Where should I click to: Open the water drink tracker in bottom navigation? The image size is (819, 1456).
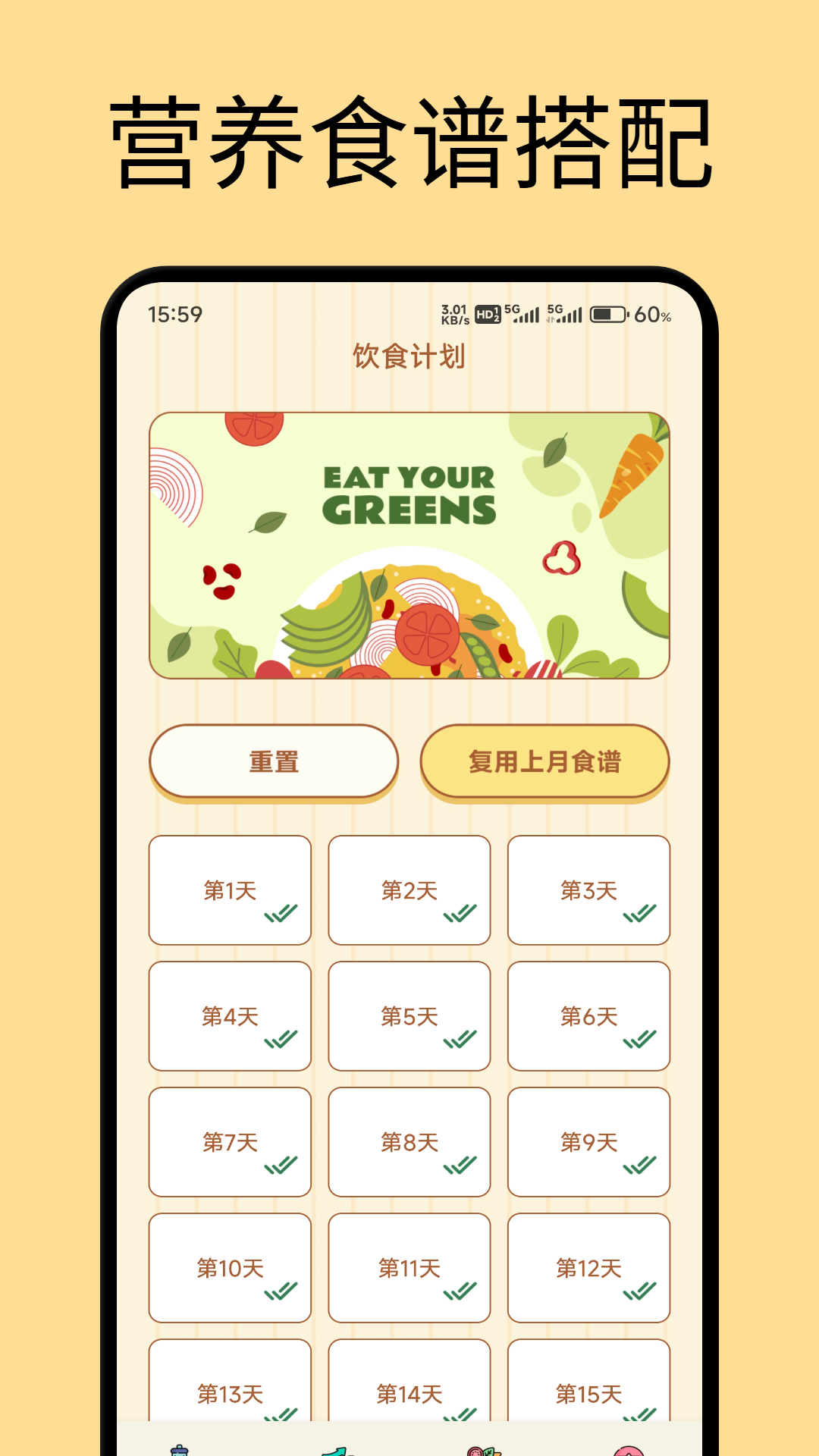click(x=179, y=1448)
